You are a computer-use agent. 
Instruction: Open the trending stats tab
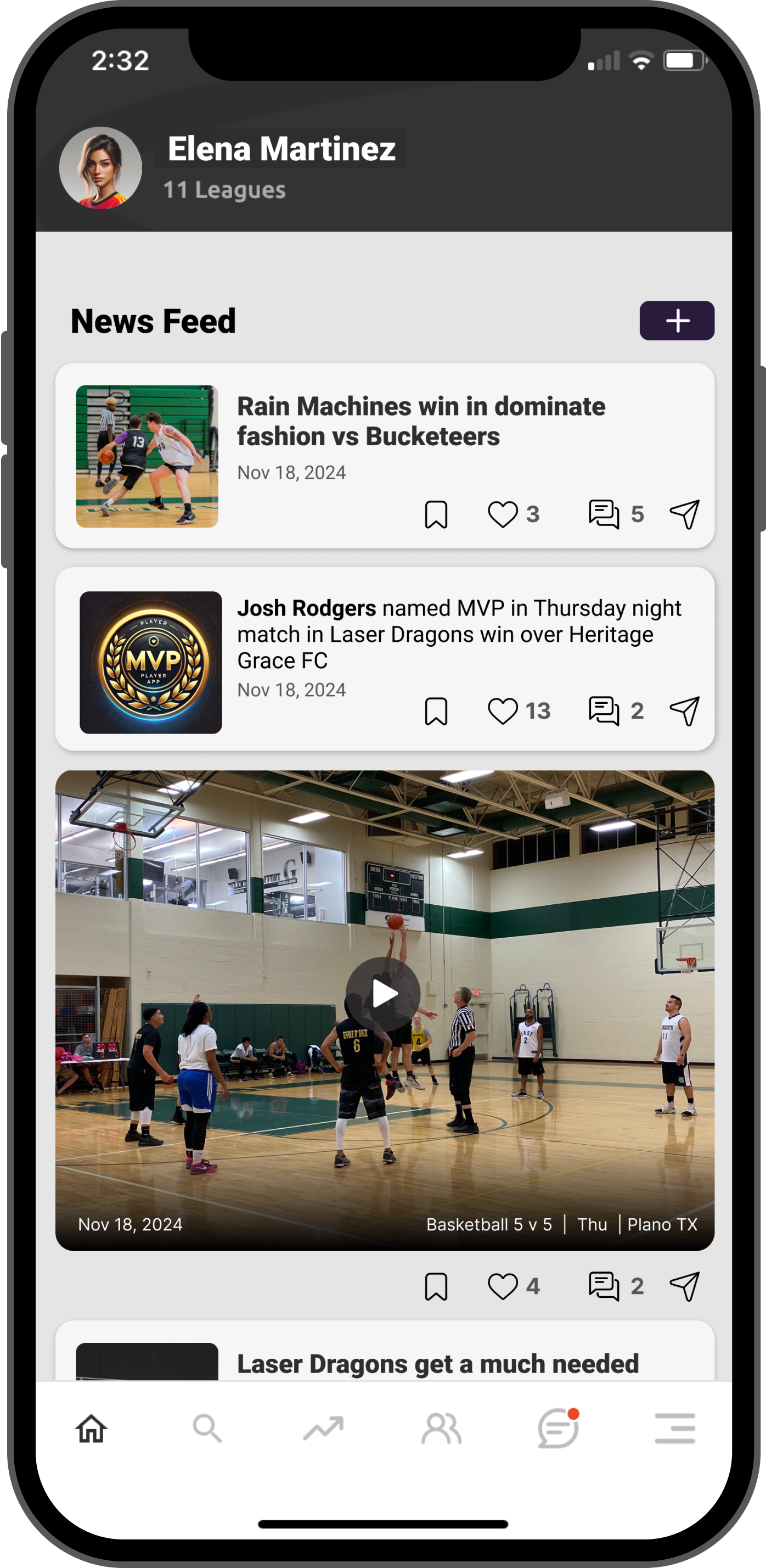[x=324, y=1429]
